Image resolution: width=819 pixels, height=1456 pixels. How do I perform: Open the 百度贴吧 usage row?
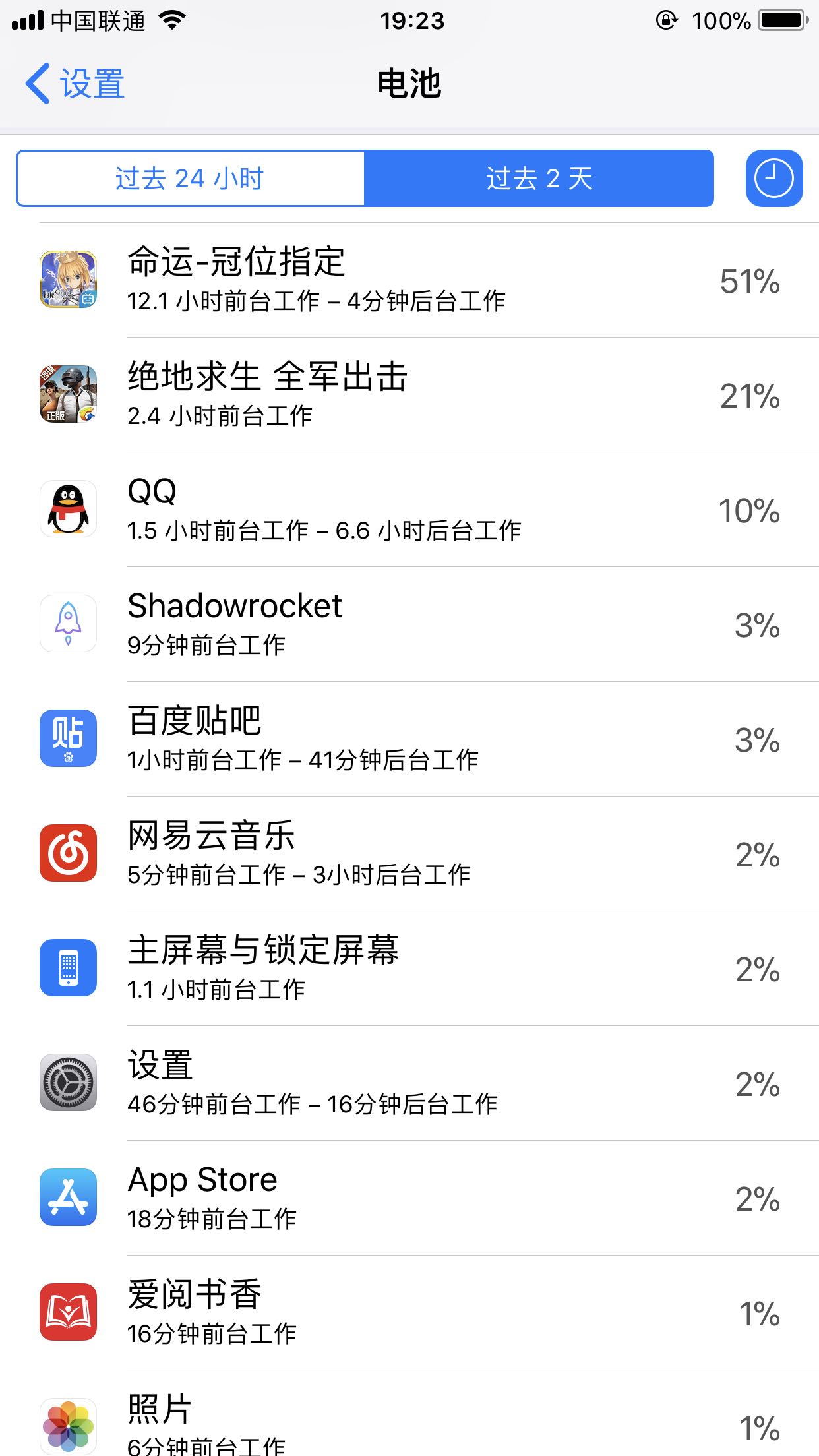tap(409, 739)
